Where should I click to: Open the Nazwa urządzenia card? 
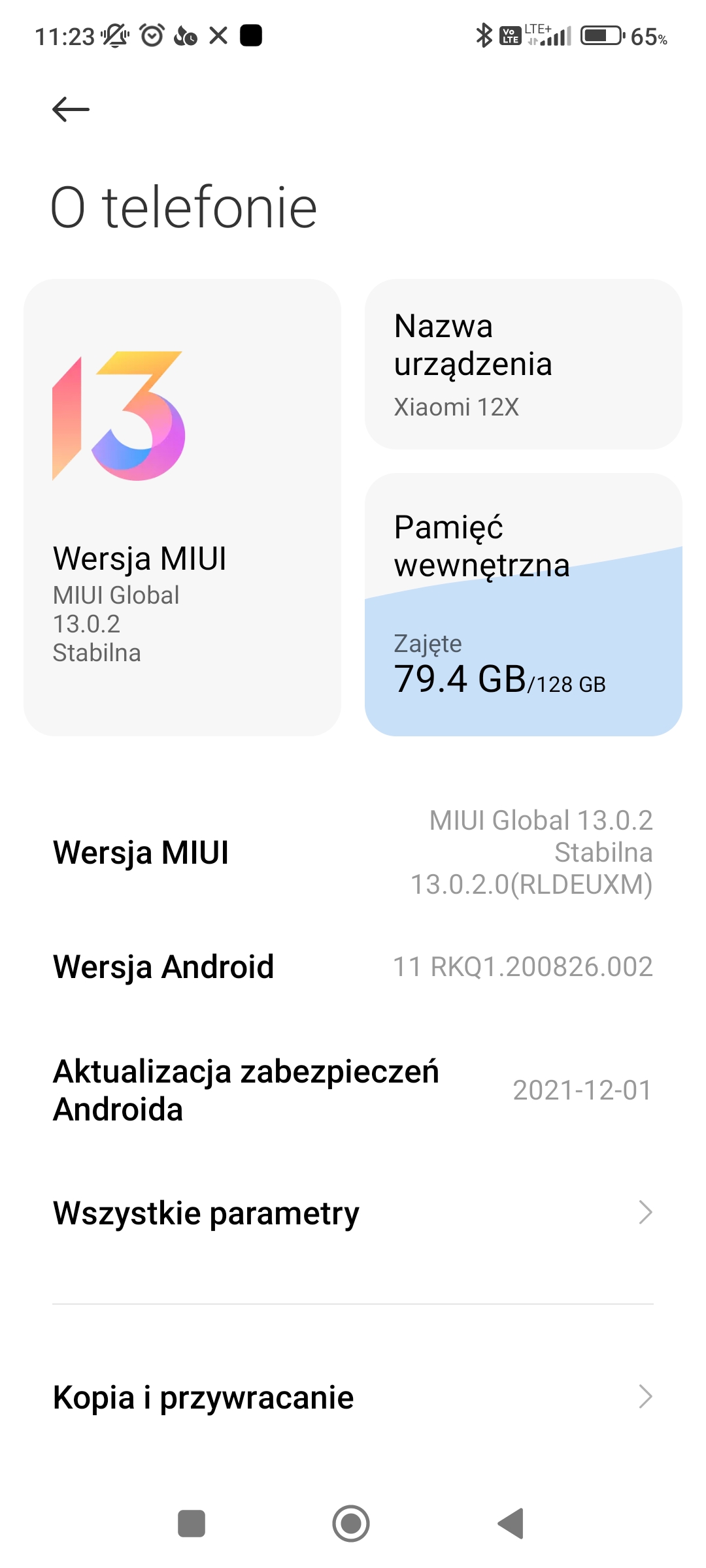pyautogui.click(x=523, y=365)
